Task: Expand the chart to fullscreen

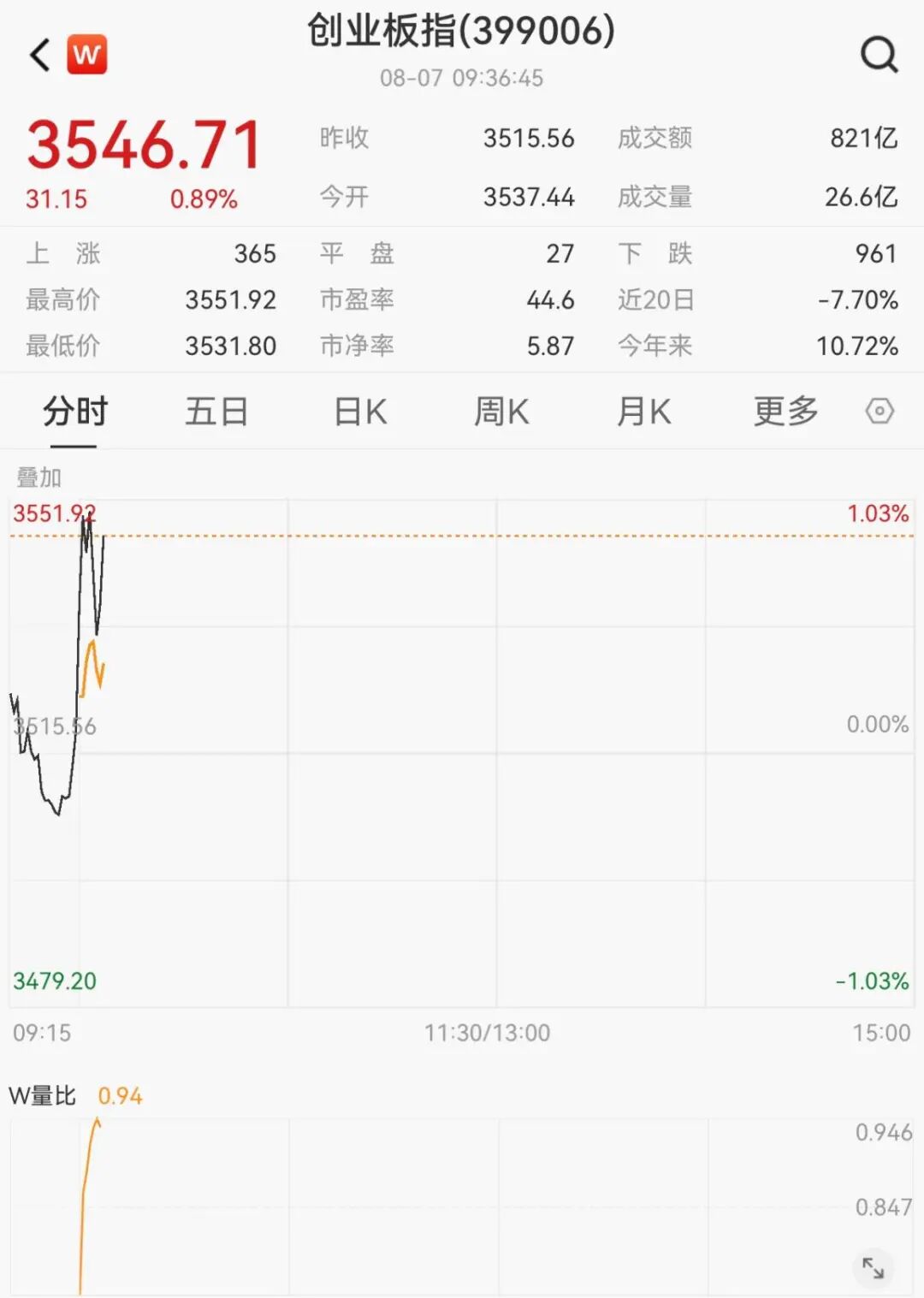Action: coord(873,1267)
